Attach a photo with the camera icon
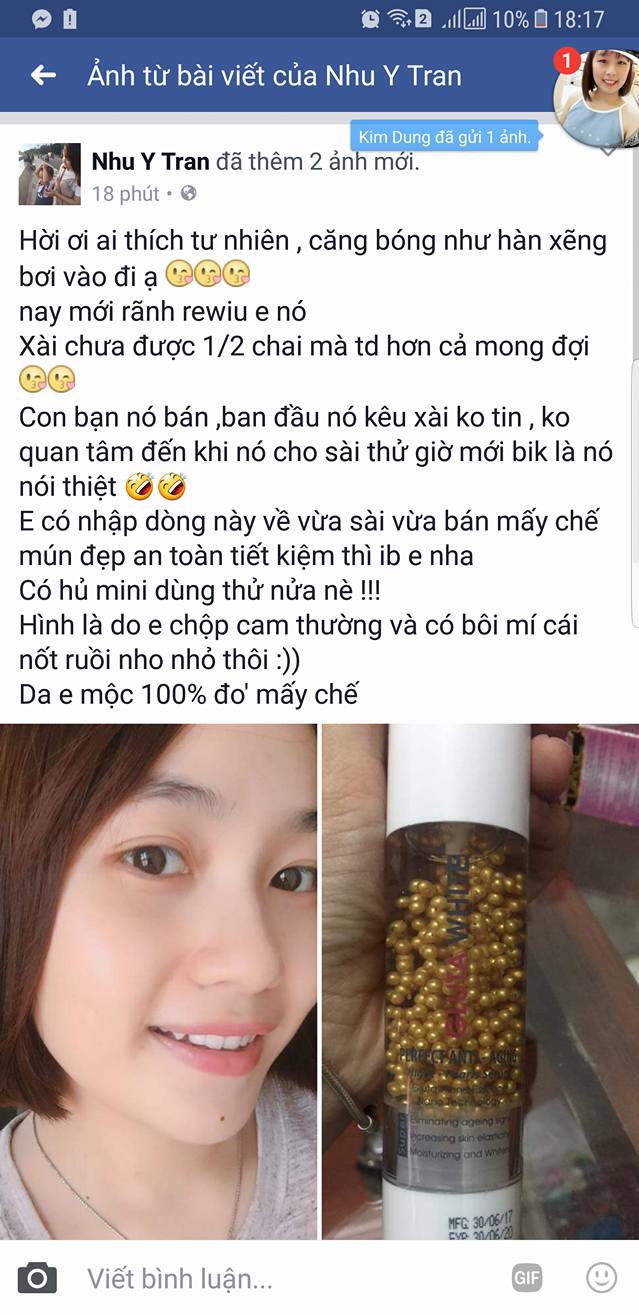The height and width of the screenshot is (1315, 639). 38,1278
